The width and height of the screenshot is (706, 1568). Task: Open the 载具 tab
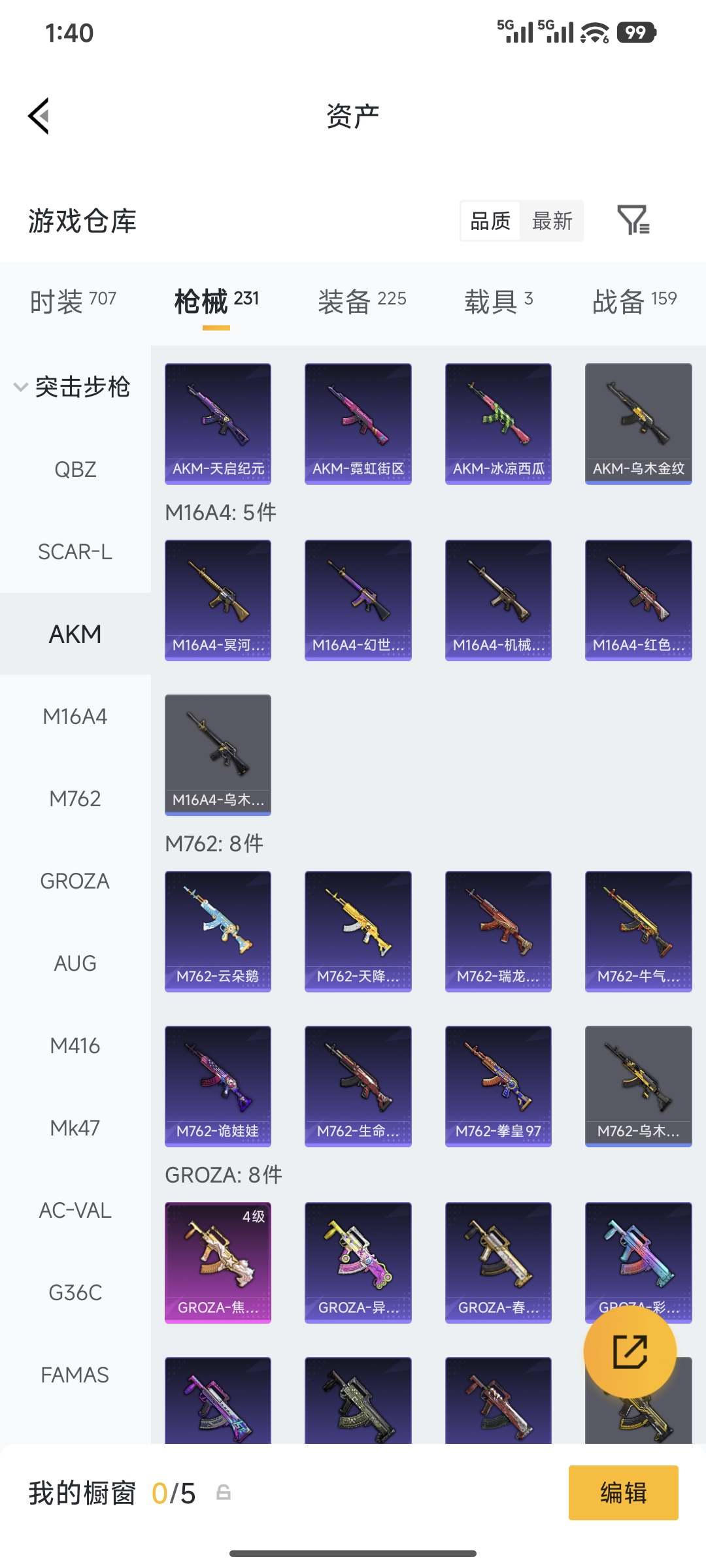[x=498, y=301]
